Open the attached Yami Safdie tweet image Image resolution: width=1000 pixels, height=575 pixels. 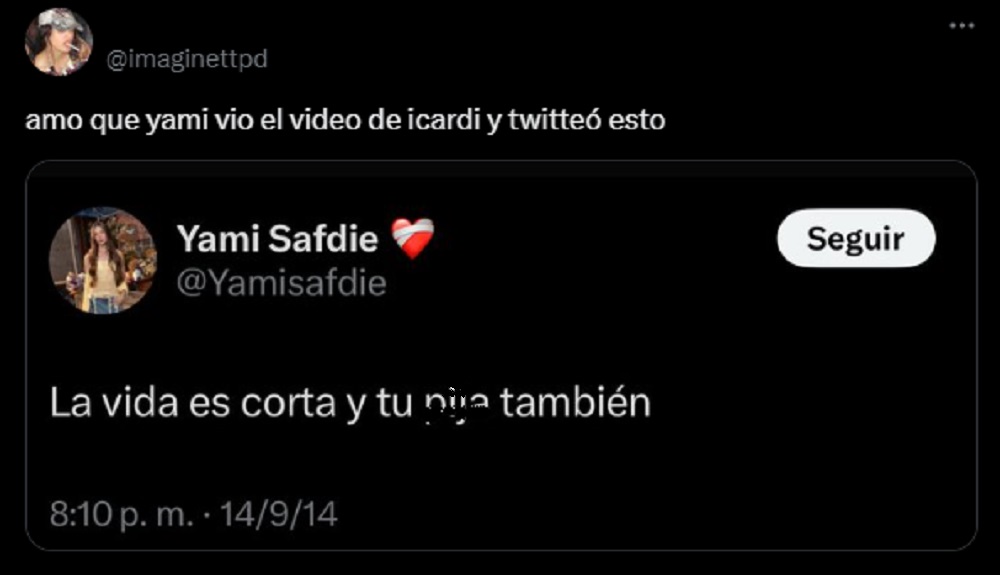(500, 355)
